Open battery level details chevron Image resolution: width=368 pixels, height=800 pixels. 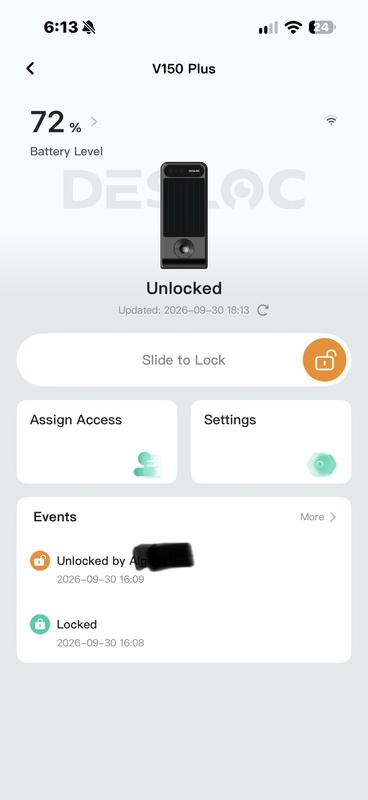point(94,121)
